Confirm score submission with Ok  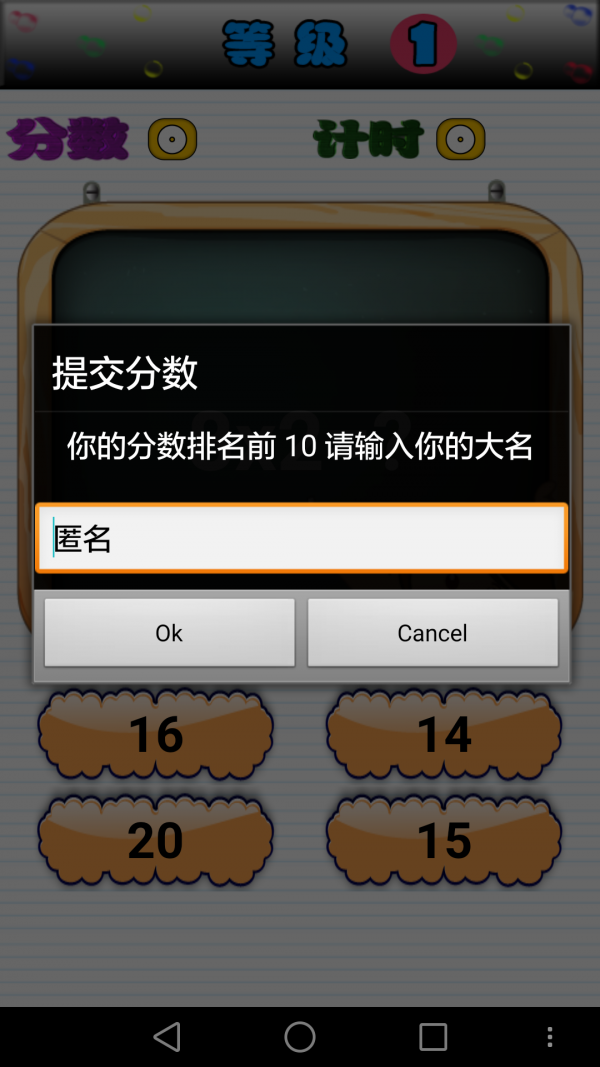tap(169, 632)
